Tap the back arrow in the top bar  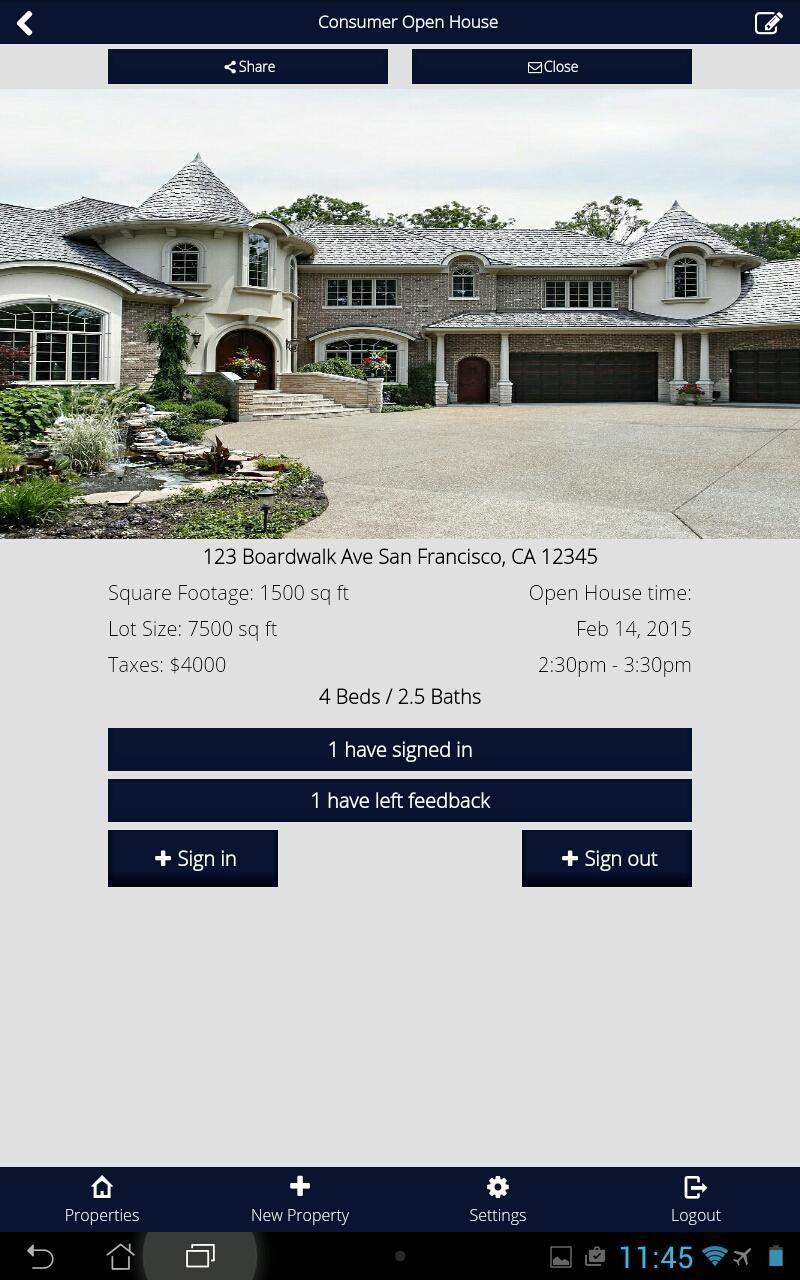[25, 21]
